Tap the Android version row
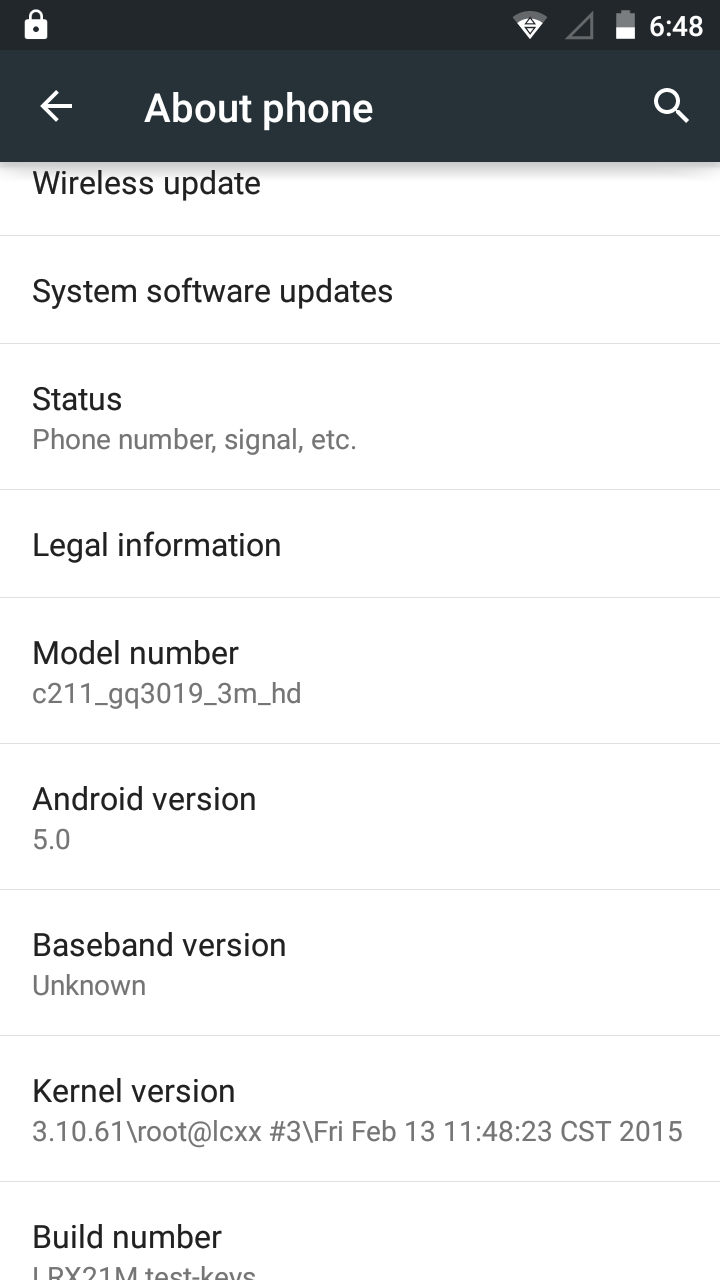This screenshot has width=720, height=1280. pos(360,817)
